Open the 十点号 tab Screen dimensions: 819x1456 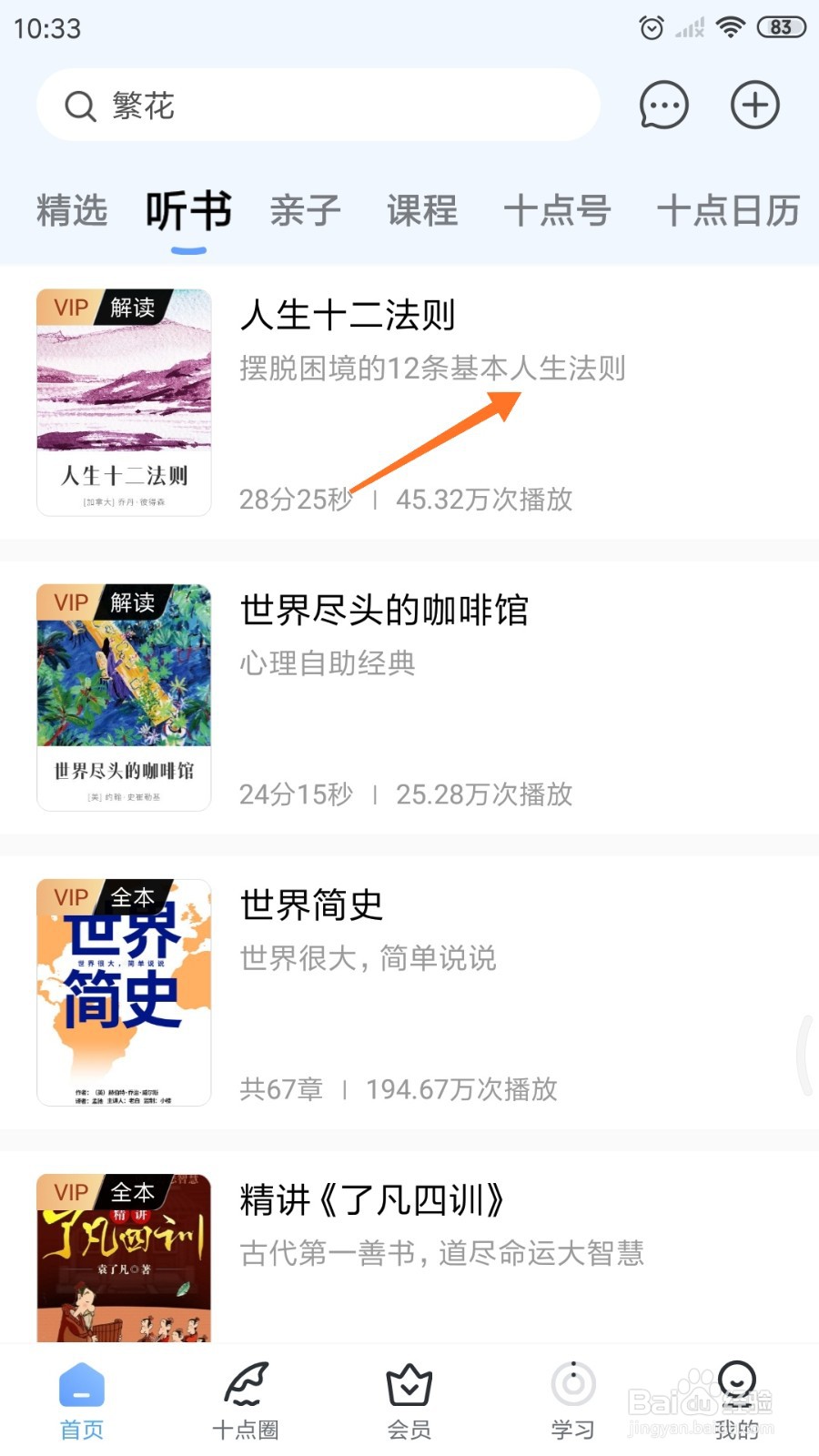557,211
